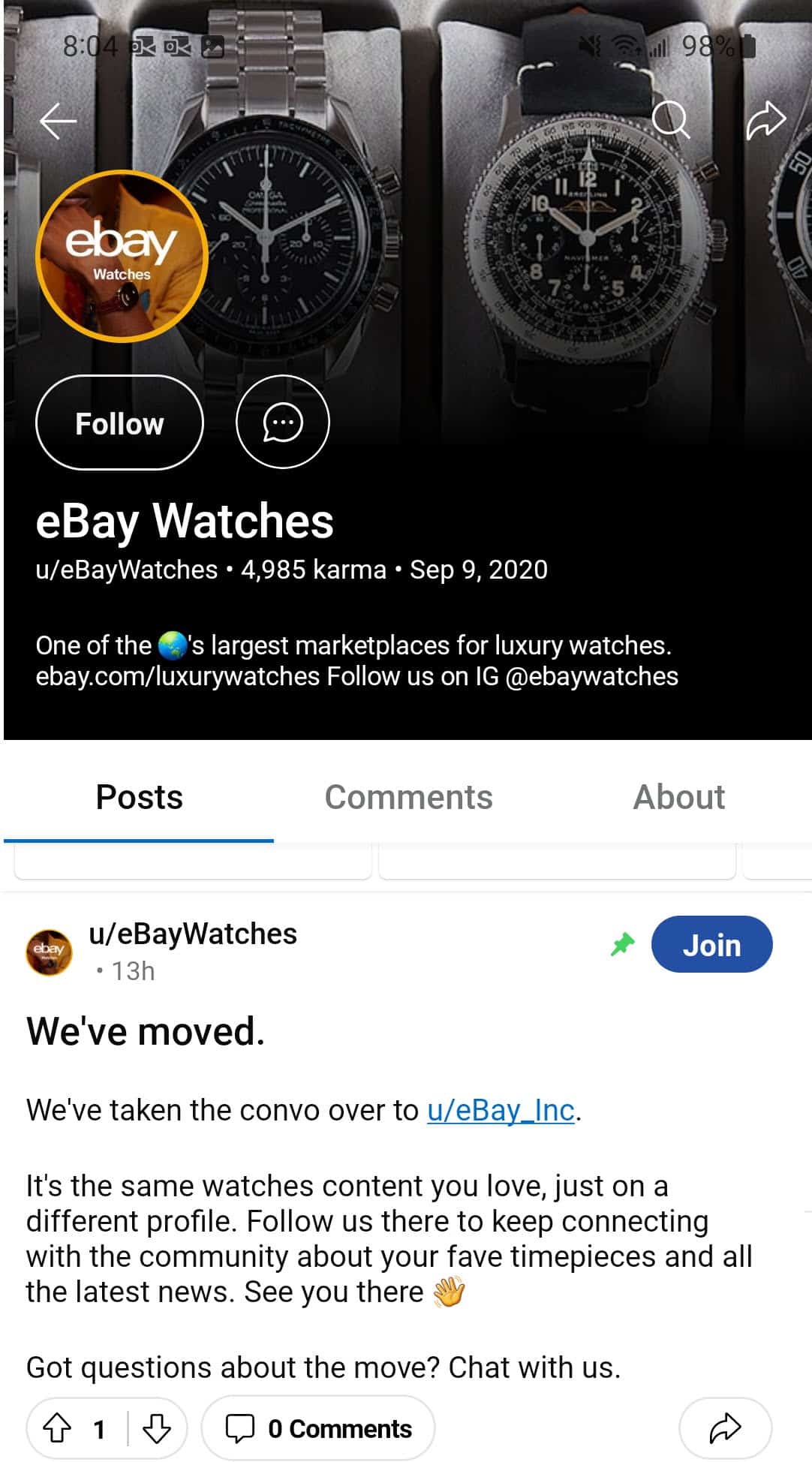Select the Posts tab
The image size is (812, 1462).
pos(140,797)
